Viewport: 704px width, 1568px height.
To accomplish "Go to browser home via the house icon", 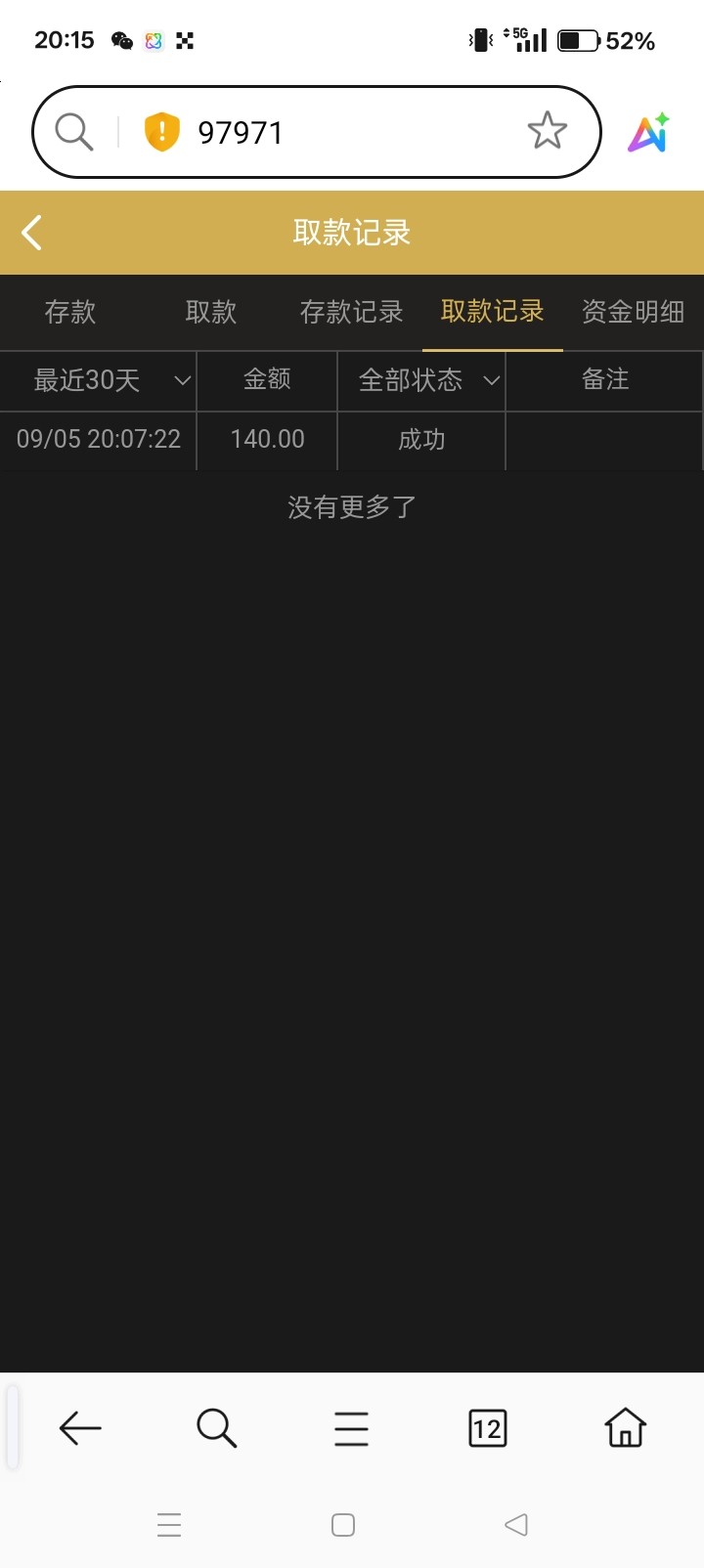I will click(623, 1428).
